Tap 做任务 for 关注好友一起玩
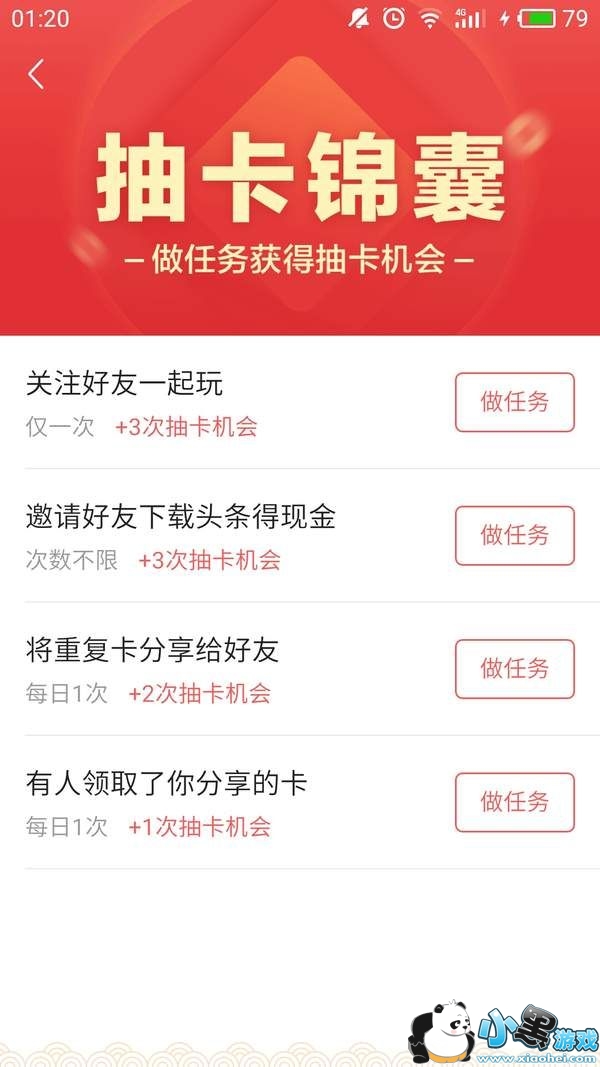The width and height of the screenshot is (600, 1067). pos(515,402)
